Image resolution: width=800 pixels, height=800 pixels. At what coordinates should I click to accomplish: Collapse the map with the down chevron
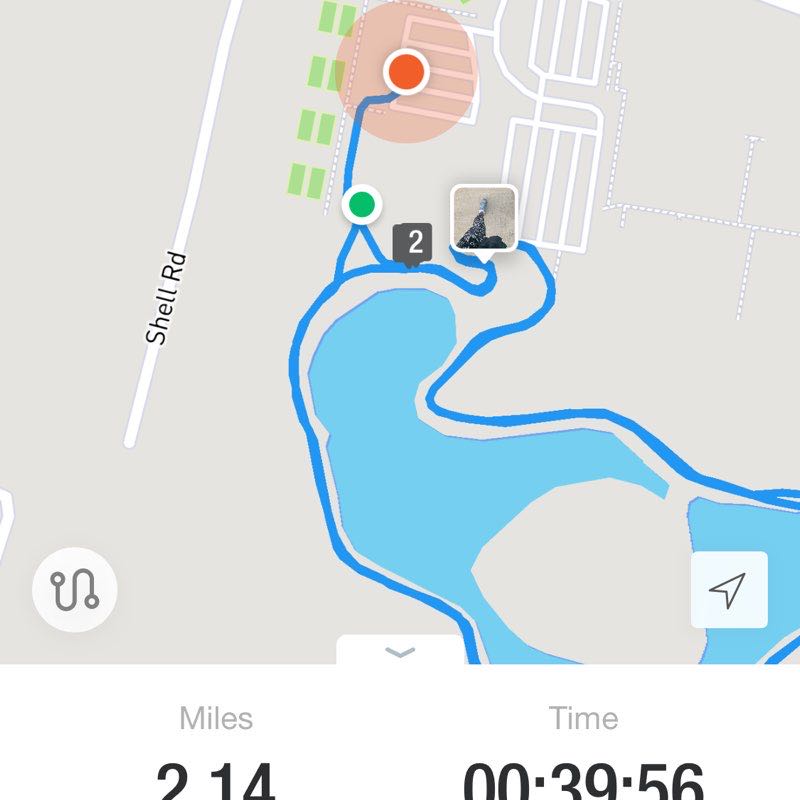[x=400, y=652]
